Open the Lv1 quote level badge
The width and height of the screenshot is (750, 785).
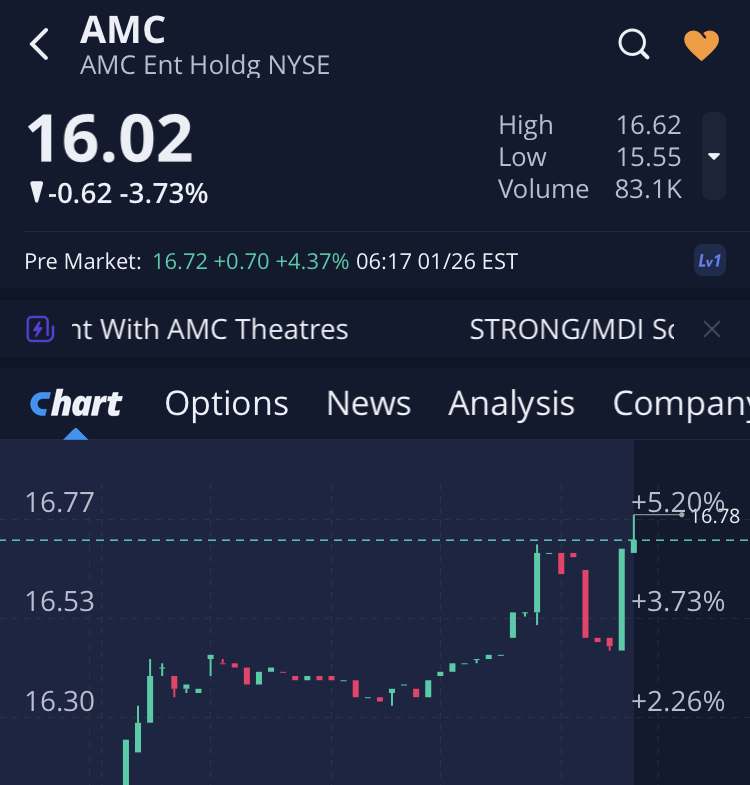click(709, 262)
